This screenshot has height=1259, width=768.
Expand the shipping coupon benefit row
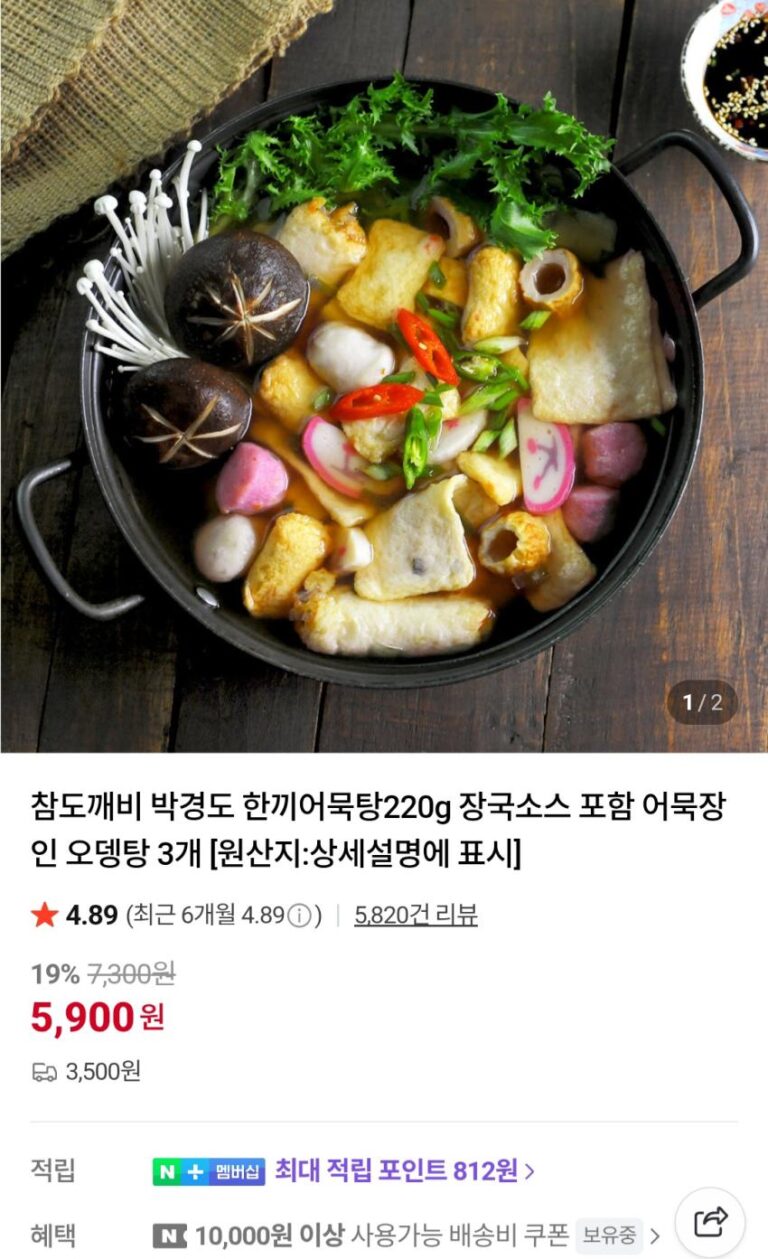pyautogui.click(x=655, y=1235)
